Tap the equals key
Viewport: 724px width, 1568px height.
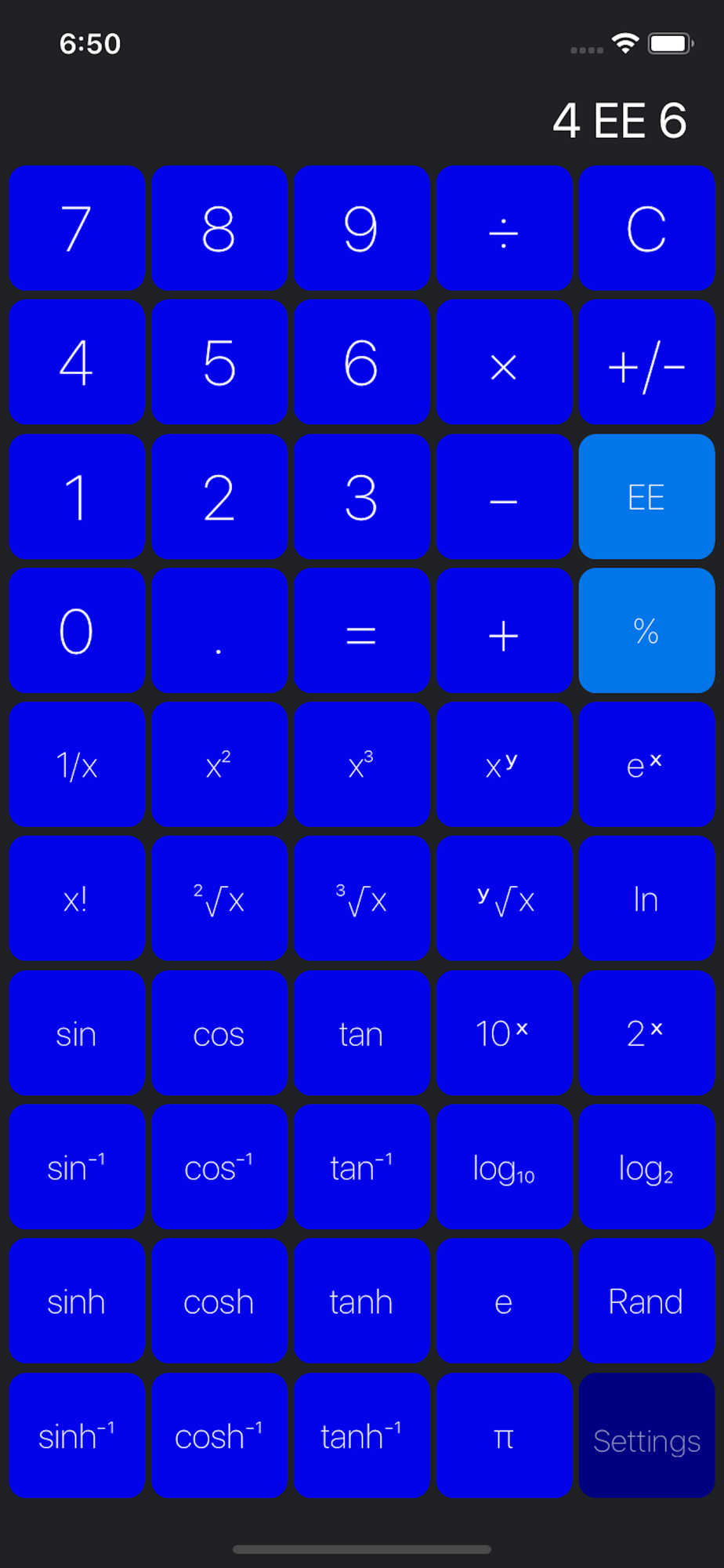(361, 631)
